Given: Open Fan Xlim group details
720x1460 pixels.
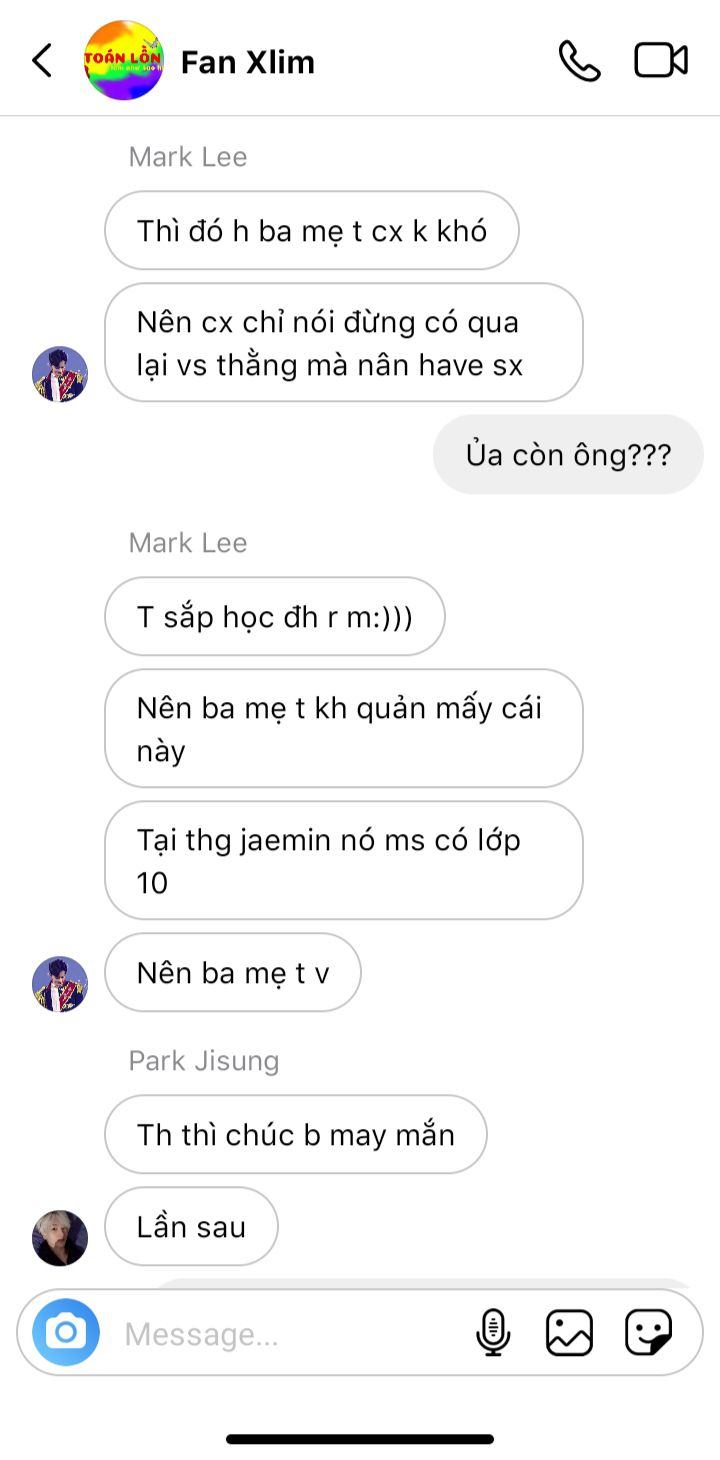Looking at the screenshot, I should pyautogui.click(x=247, y=62).
